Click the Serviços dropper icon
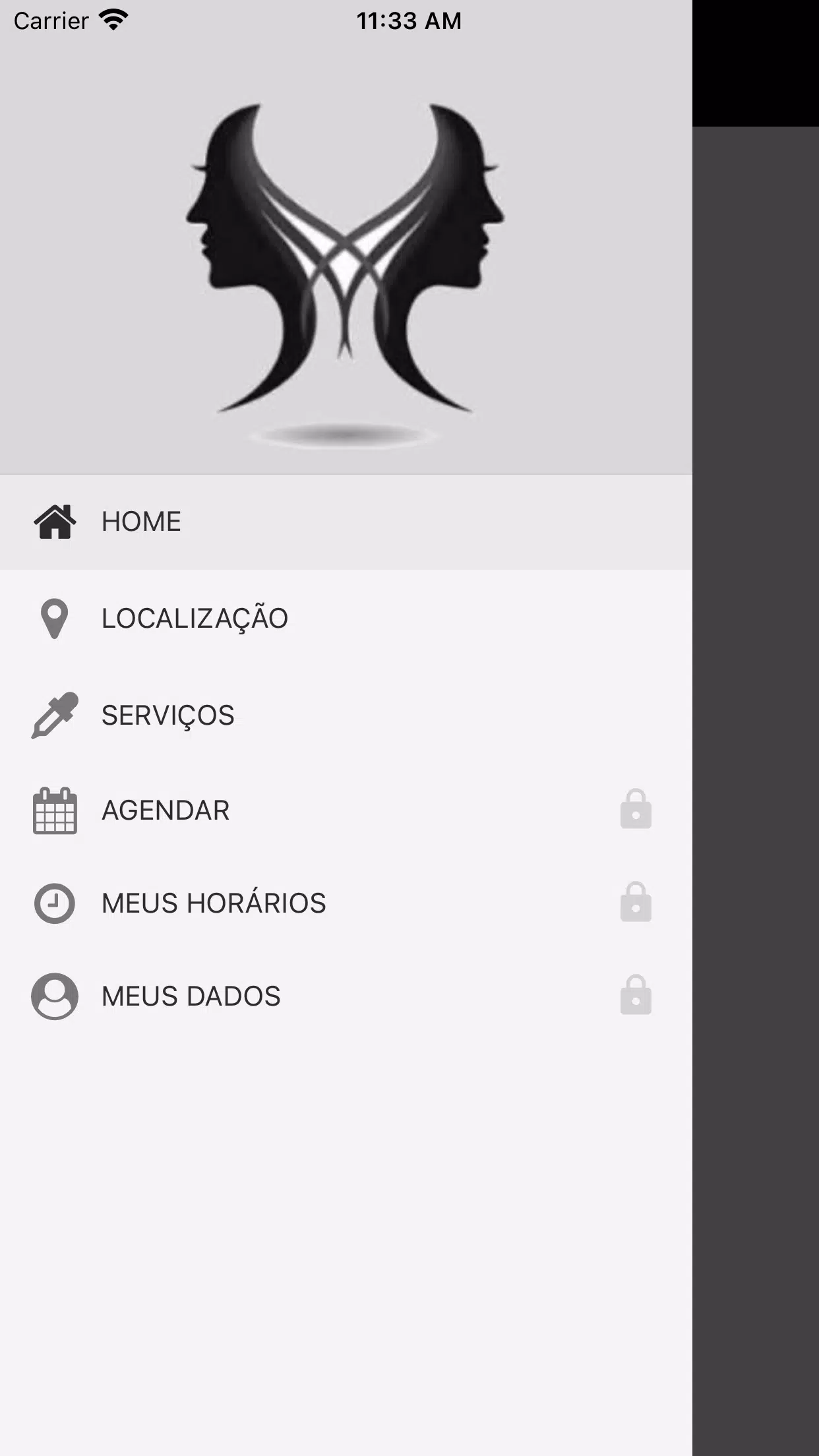 click(54, 715)
